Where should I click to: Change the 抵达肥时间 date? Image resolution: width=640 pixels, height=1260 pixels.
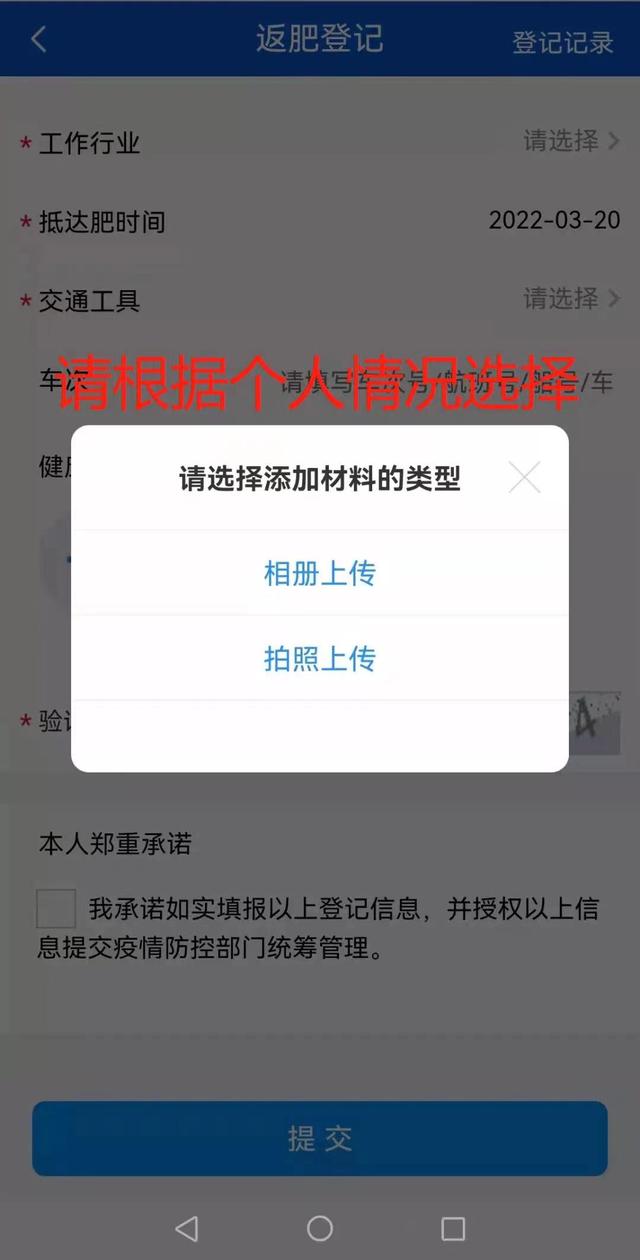click(554, 221)
